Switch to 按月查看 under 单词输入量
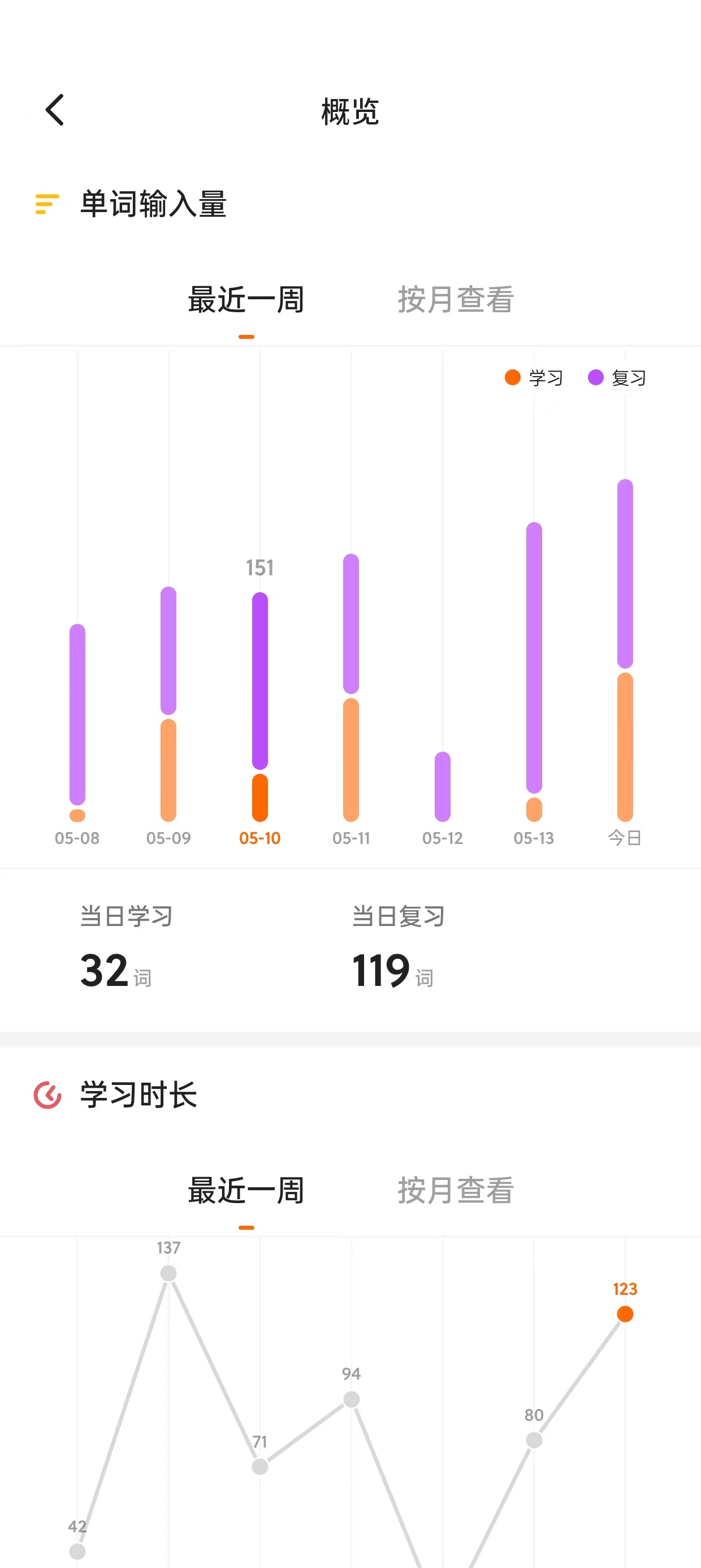 click(x=456, y=299)
